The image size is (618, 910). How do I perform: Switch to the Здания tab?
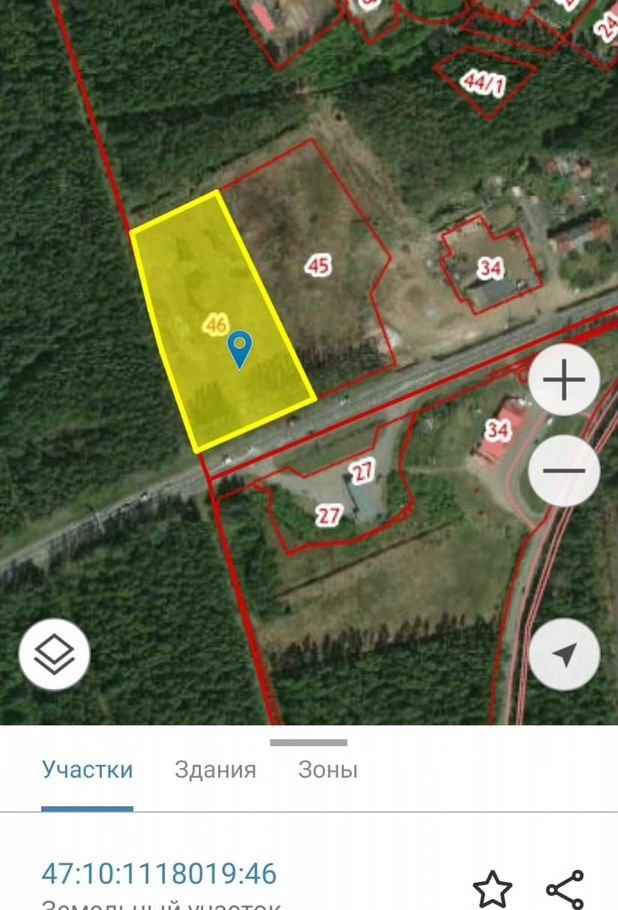click(215, 770)
